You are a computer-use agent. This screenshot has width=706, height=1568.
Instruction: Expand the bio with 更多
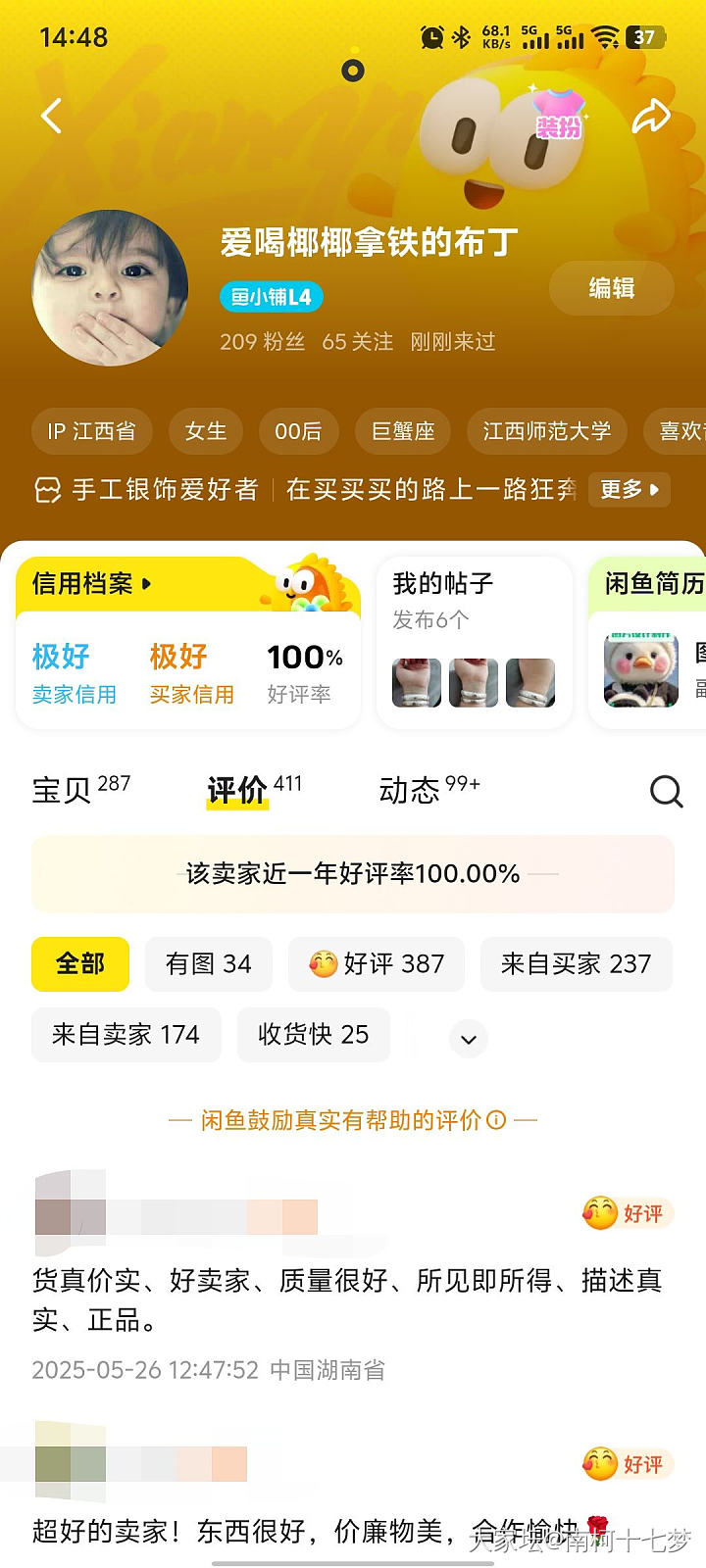tap(630, 489)
